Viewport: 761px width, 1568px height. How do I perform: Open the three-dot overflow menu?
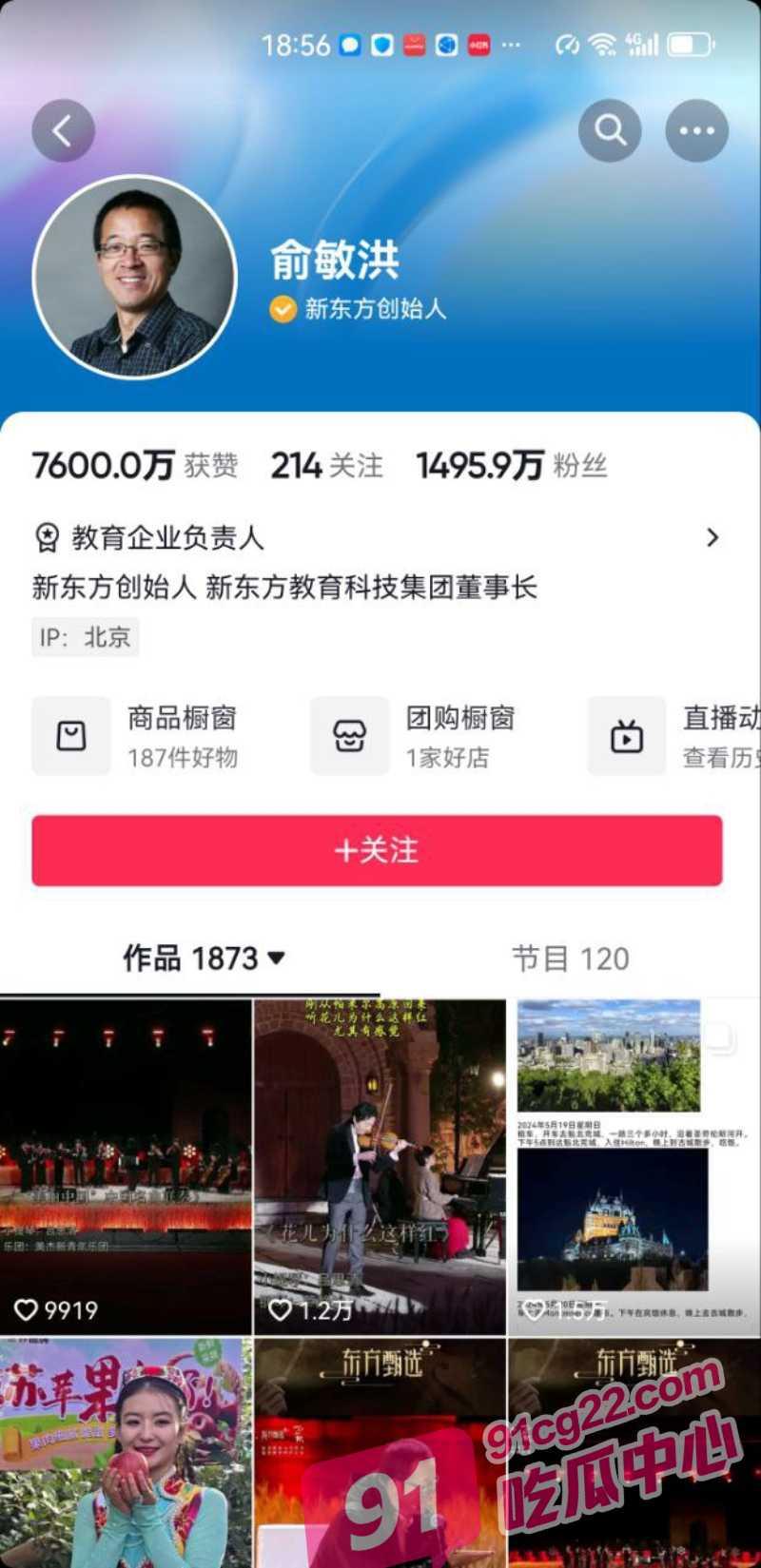(696, 130)
